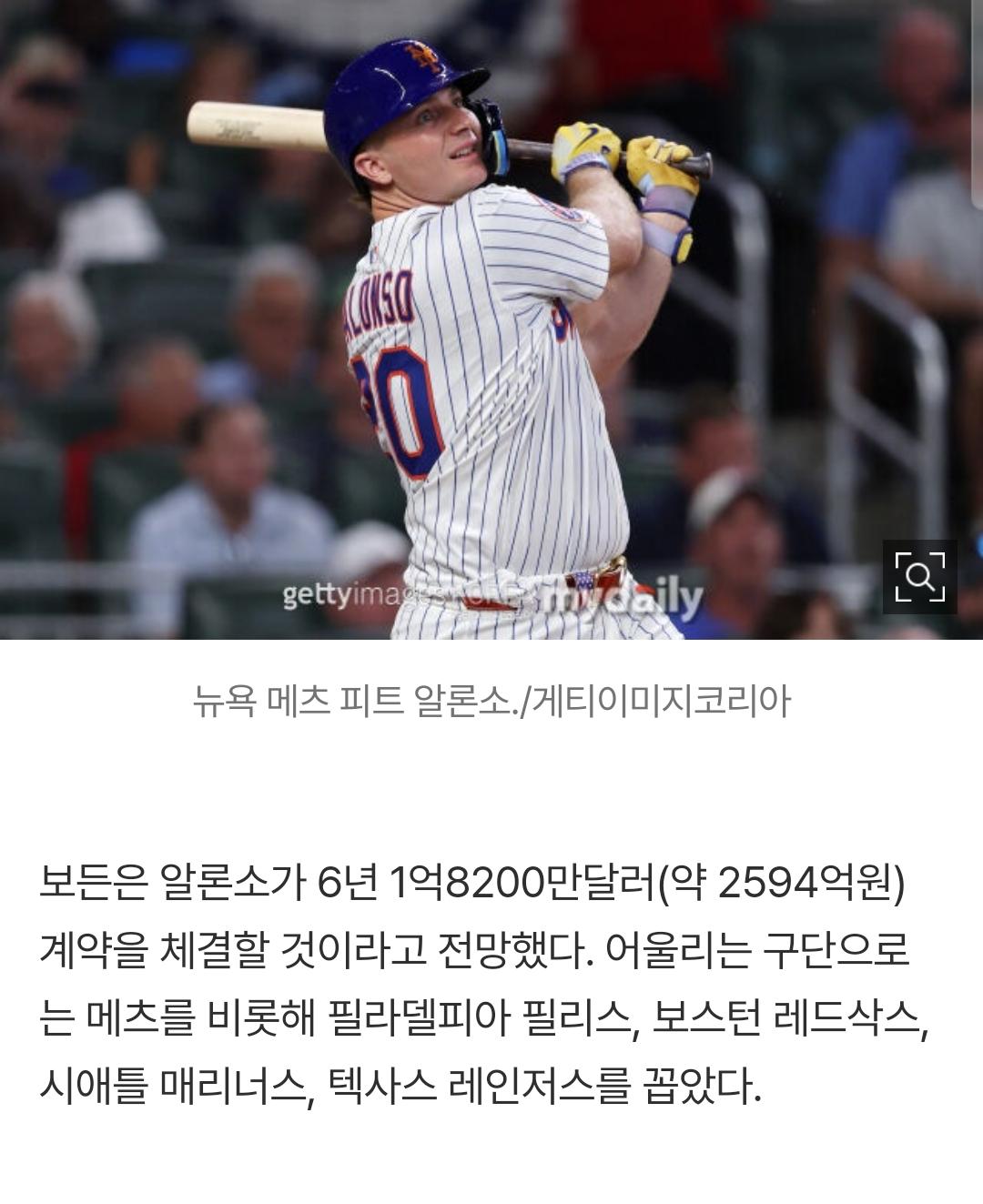The height and width of the screenshot is (1204, 983).
Task: Click the amount '약 2594억원' in parentheses
Action: point(783,884)
